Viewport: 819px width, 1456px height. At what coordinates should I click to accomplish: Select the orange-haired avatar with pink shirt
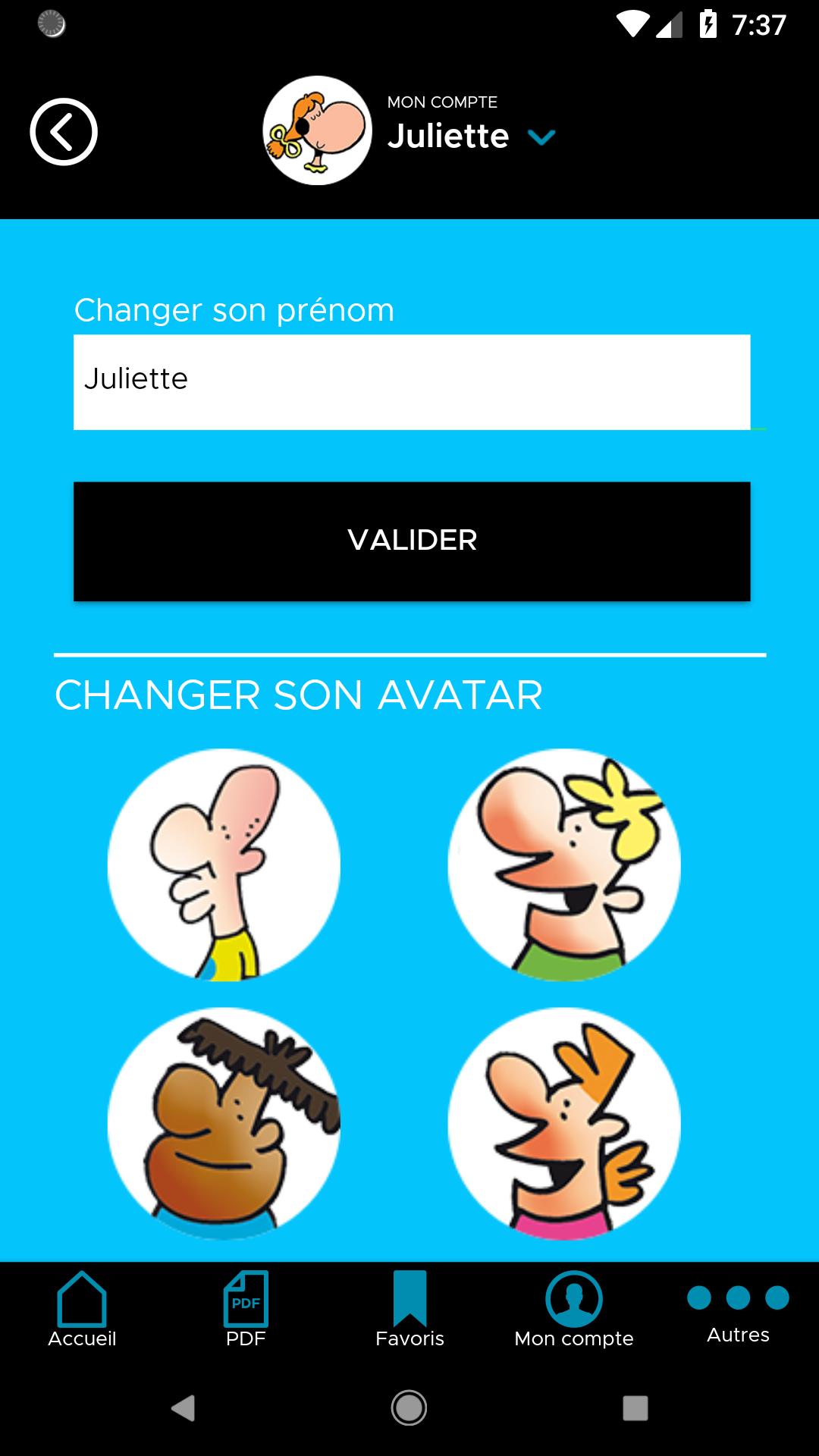(x=564, y=1124)
